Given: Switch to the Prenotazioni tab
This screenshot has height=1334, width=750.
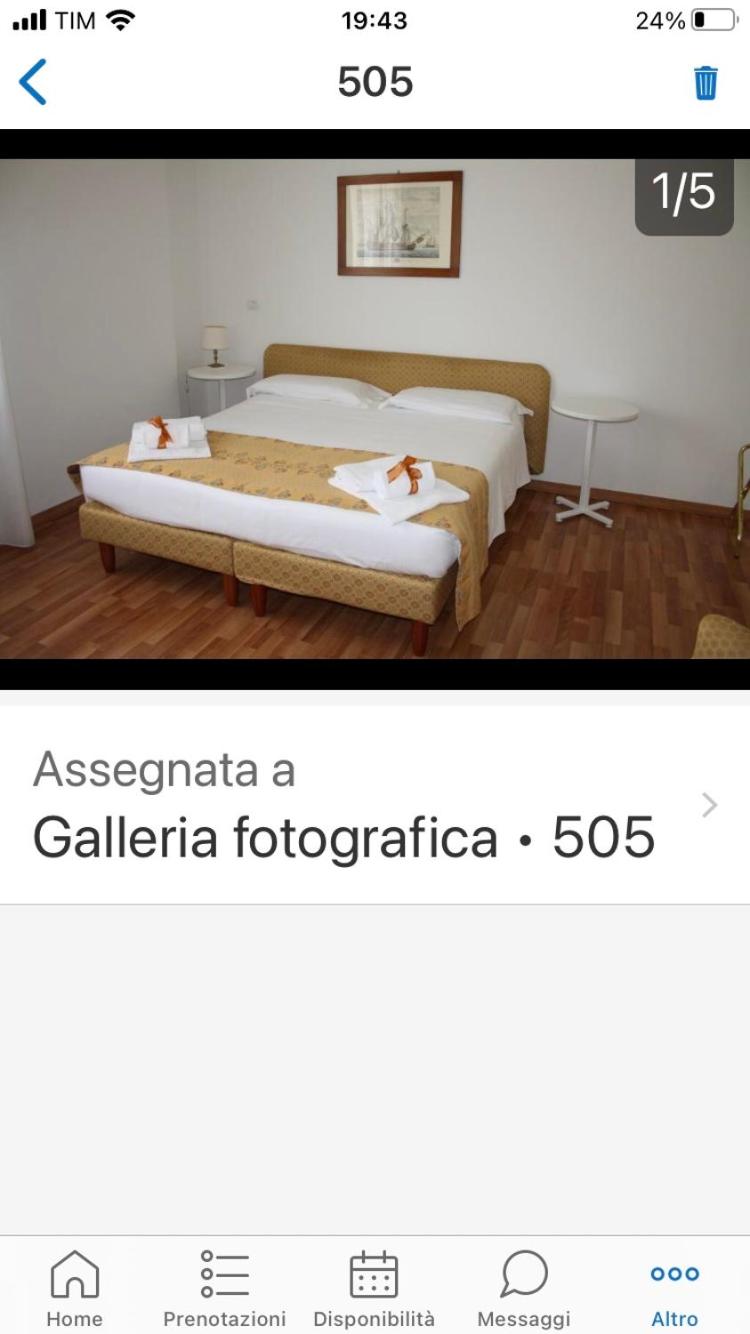Looking at the screenshot, I should pos(224,1288).
